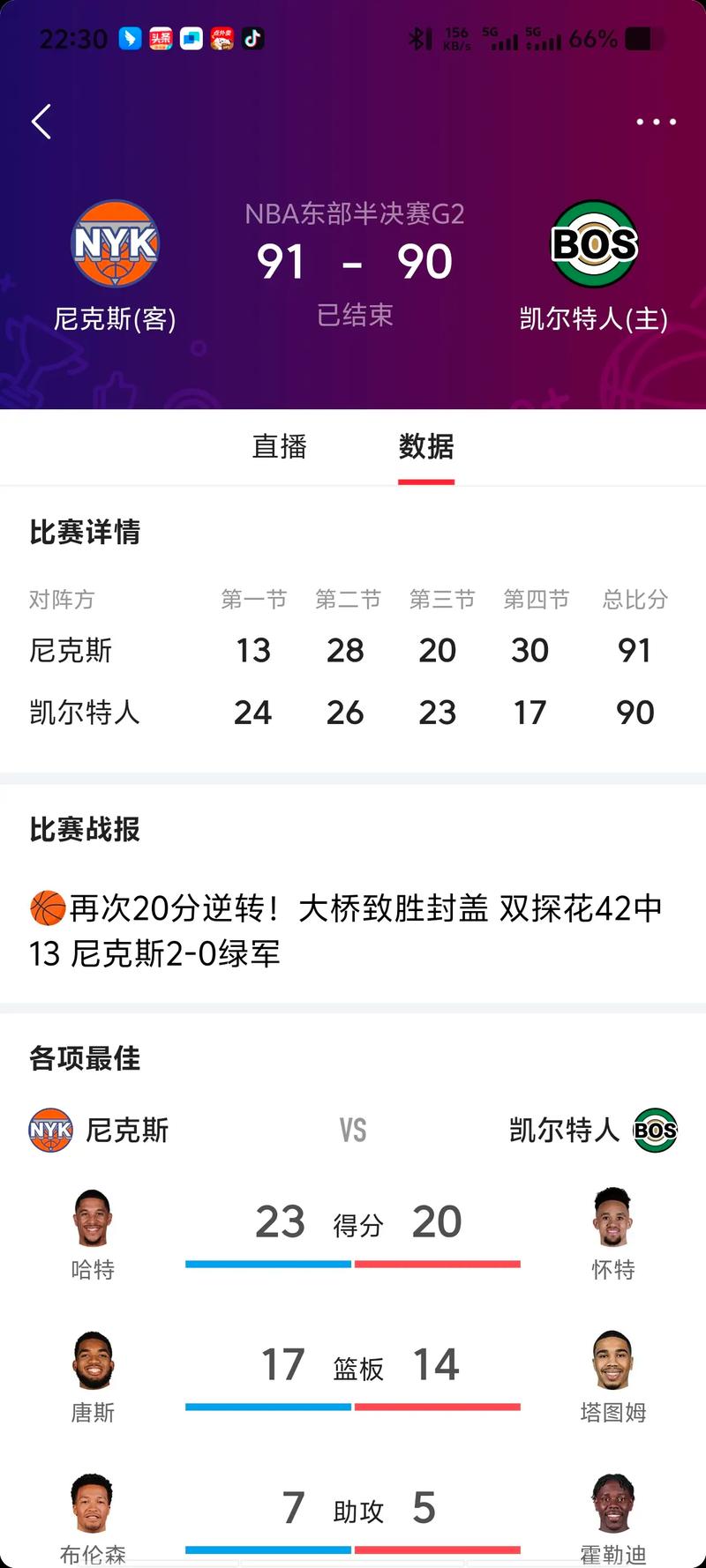Screen dimensions: 706x1568
Task: Open the Toutiao notification icon
Action: pos(162,38)
